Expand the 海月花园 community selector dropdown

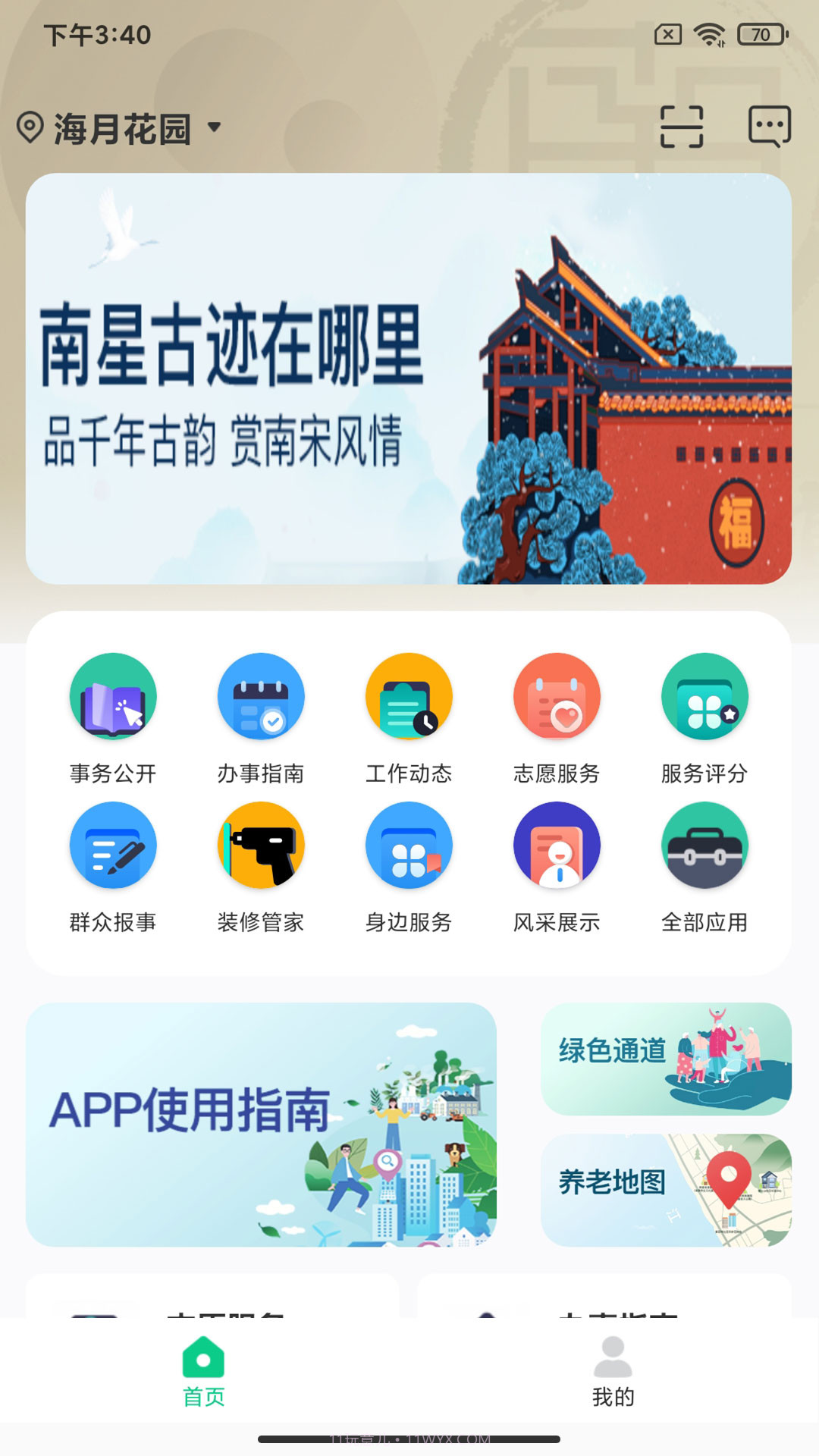tap(215, 129)
